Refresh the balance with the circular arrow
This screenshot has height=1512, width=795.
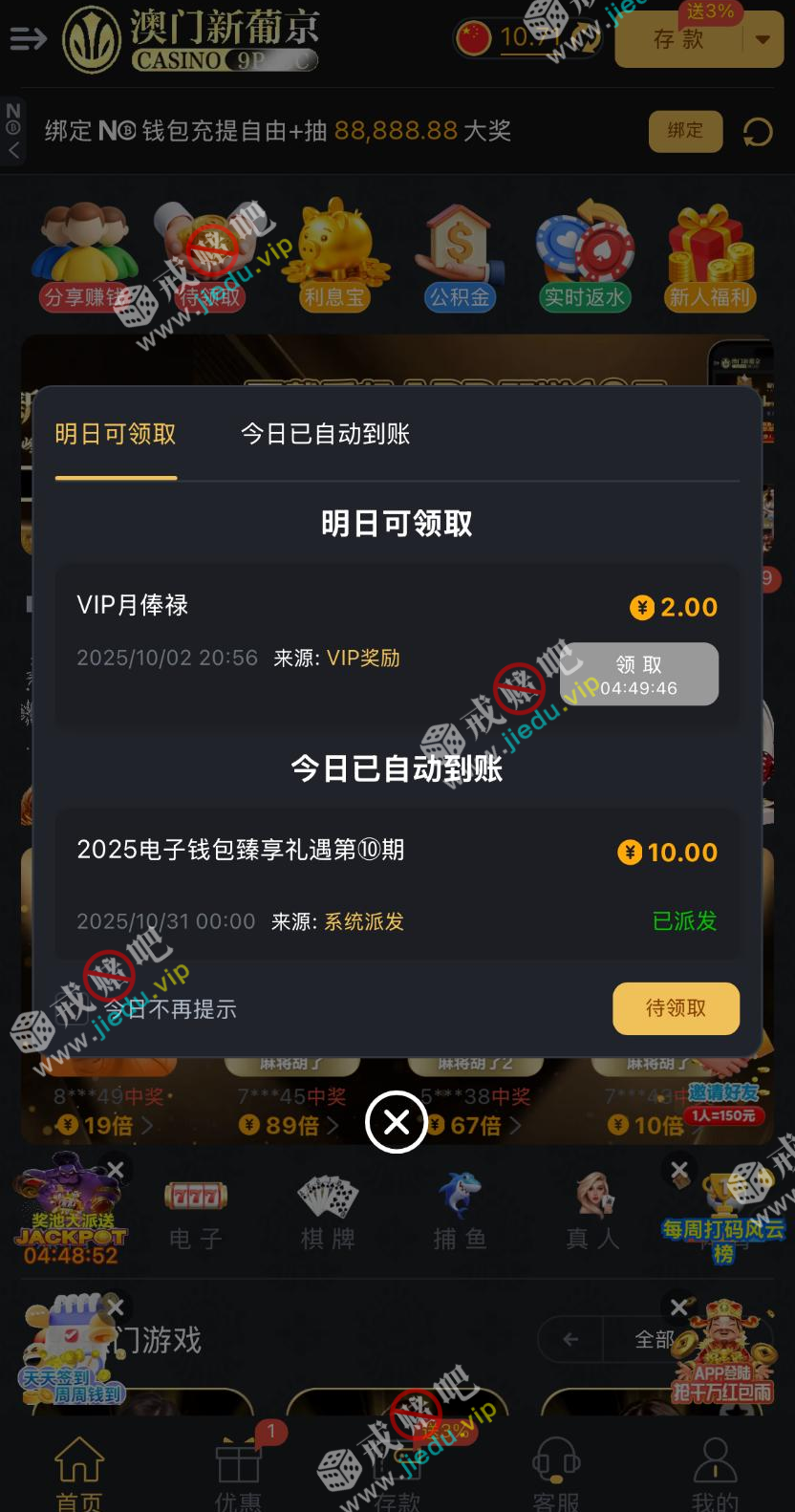click(x=758, y=132)
